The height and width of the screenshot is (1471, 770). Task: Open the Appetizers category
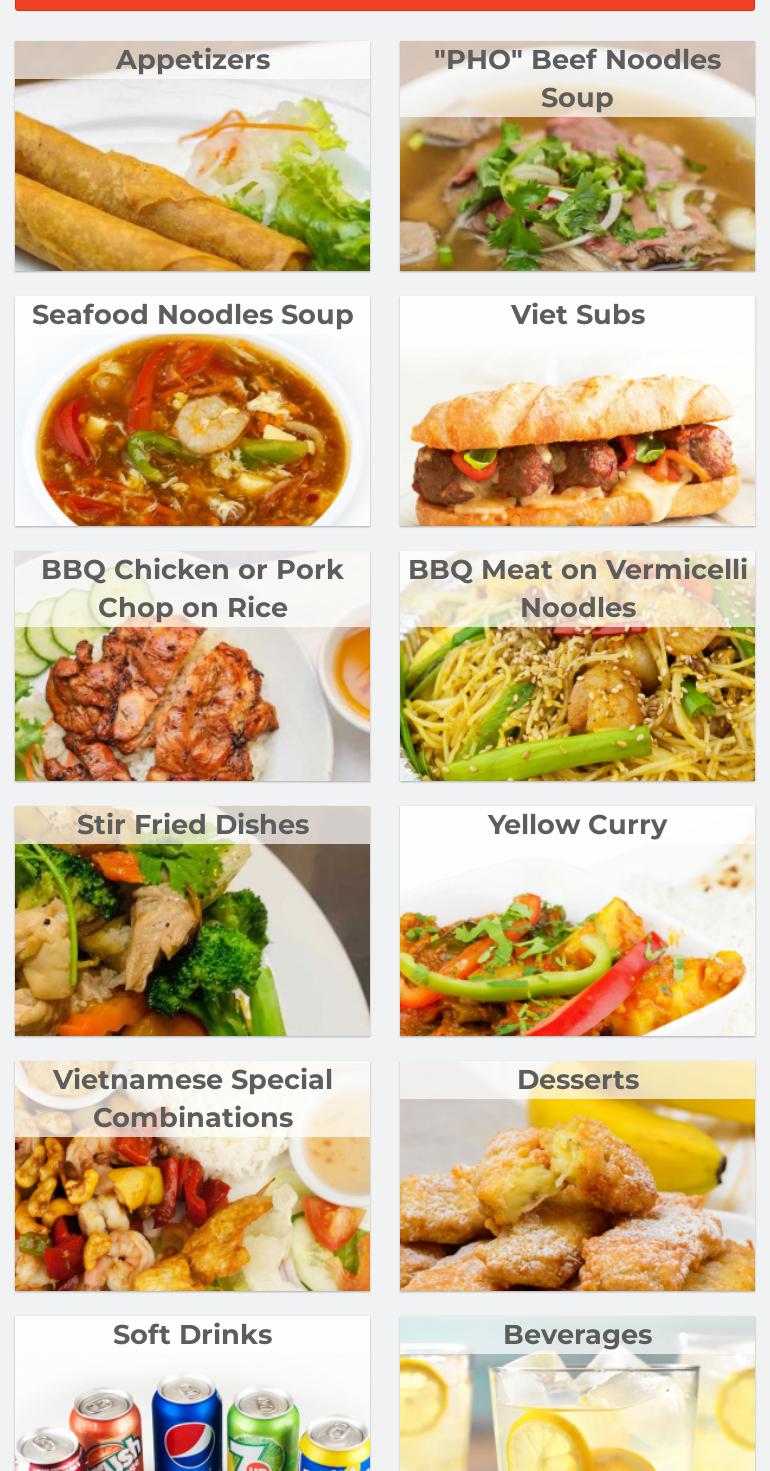click(x=192, y=156)
